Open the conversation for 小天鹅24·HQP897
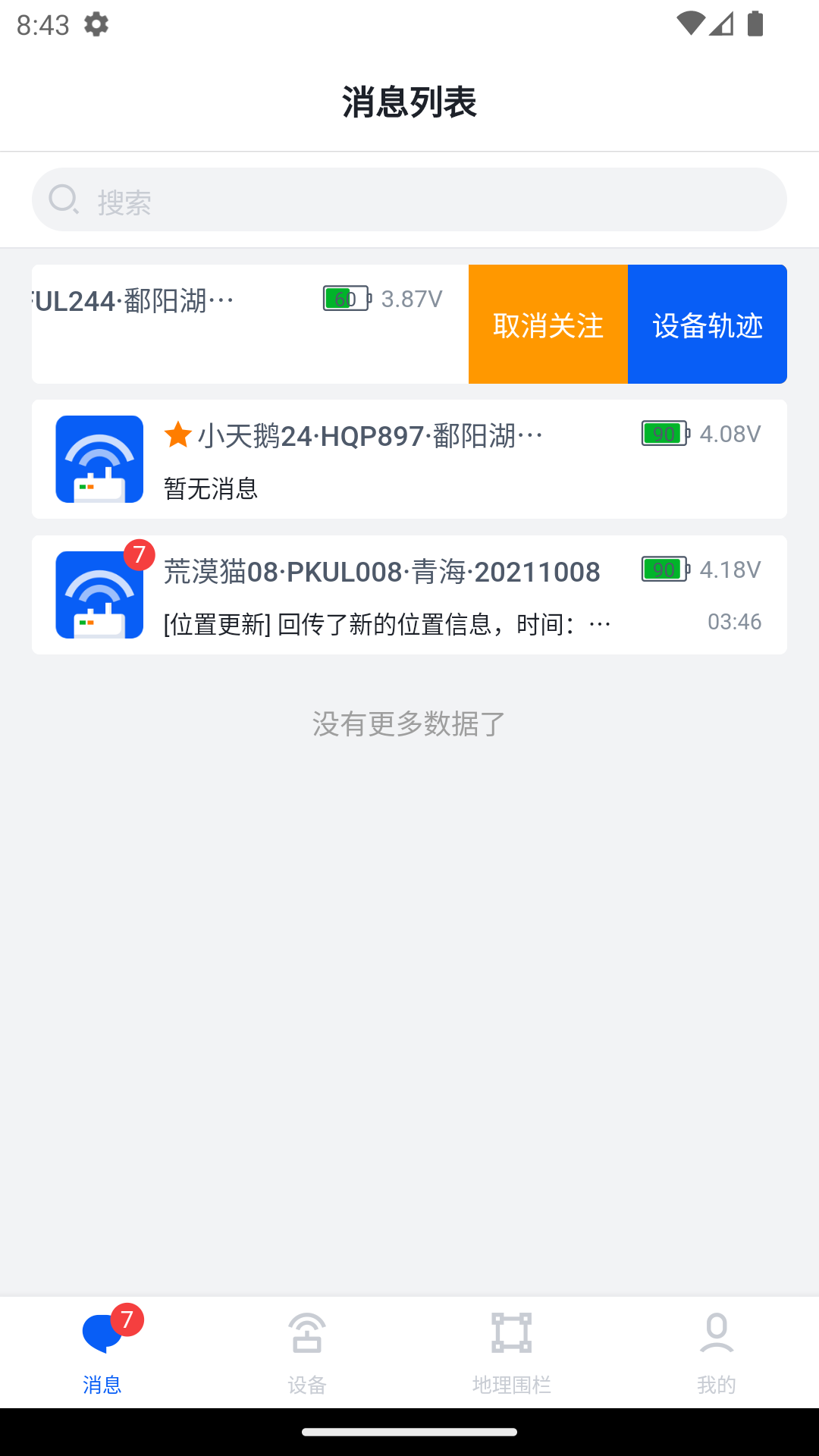 [409, 458]
